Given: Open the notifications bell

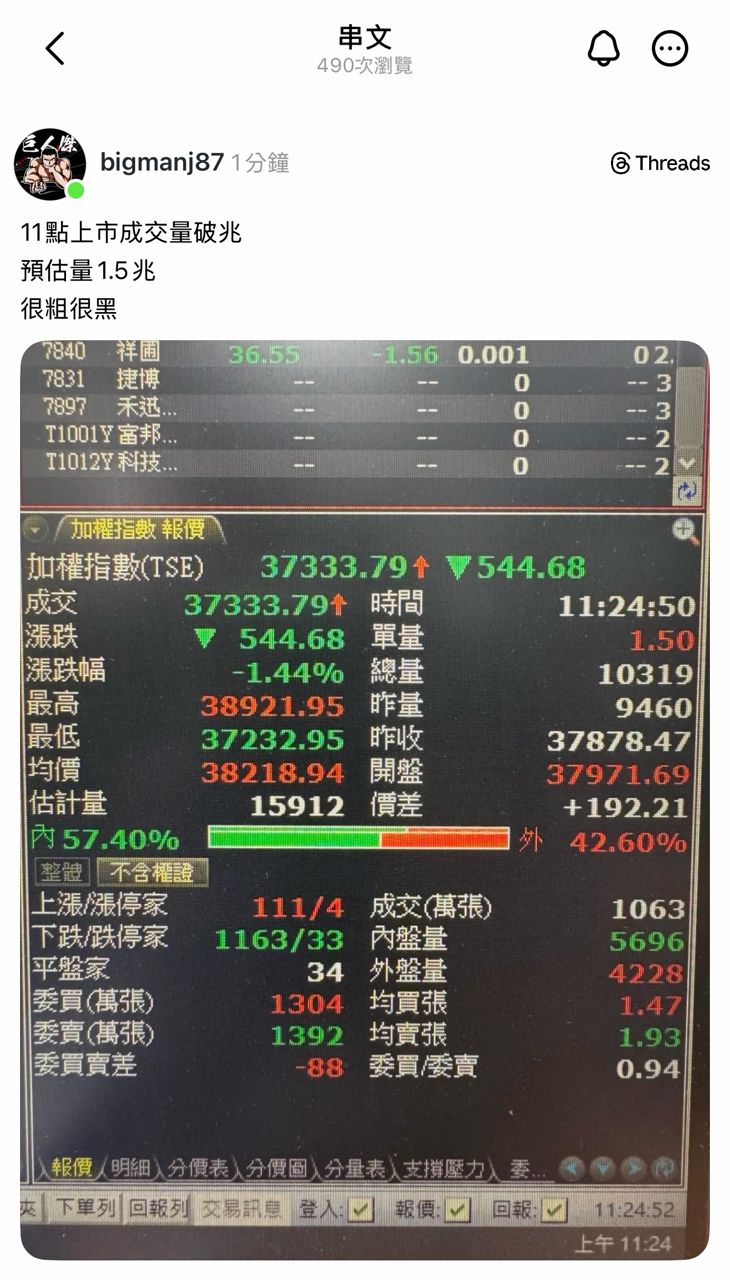Looking at the screenshot, I should [x=602, y=48].
